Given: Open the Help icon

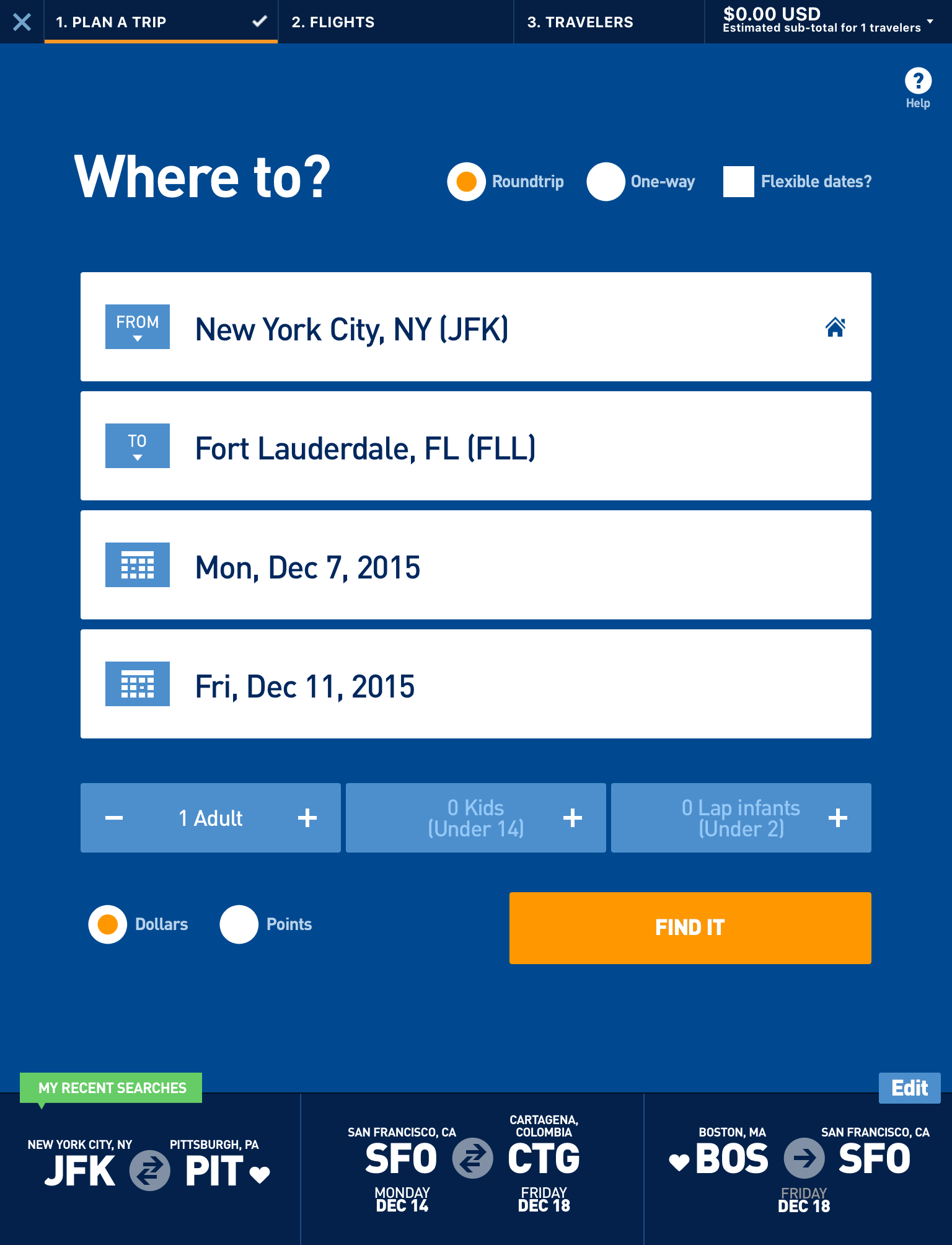Looking at the screenshot, I should pyautogui.click(x=918, y=88).
